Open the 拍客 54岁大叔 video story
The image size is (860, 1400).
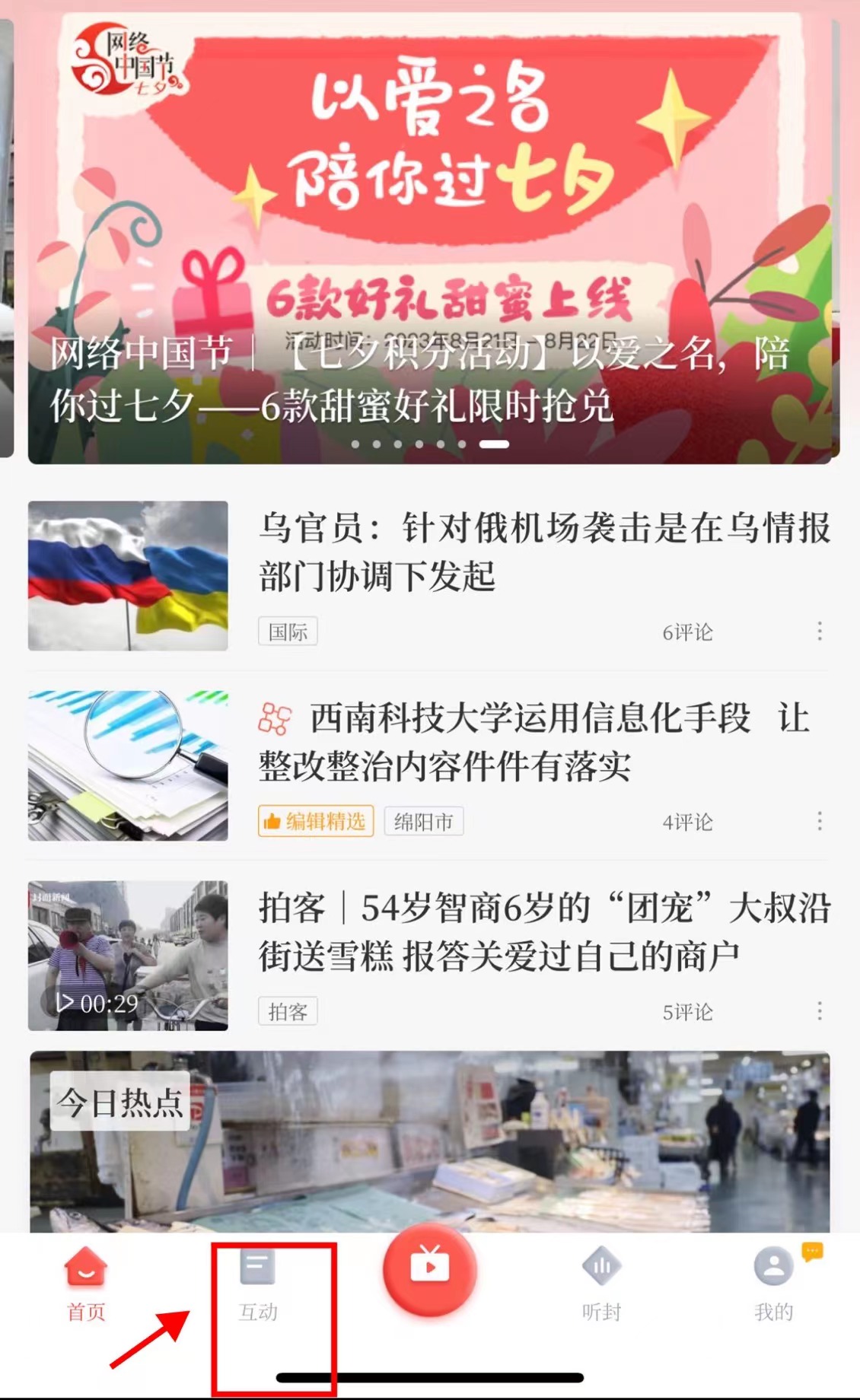pyautogui.click(x=543, y=932)
